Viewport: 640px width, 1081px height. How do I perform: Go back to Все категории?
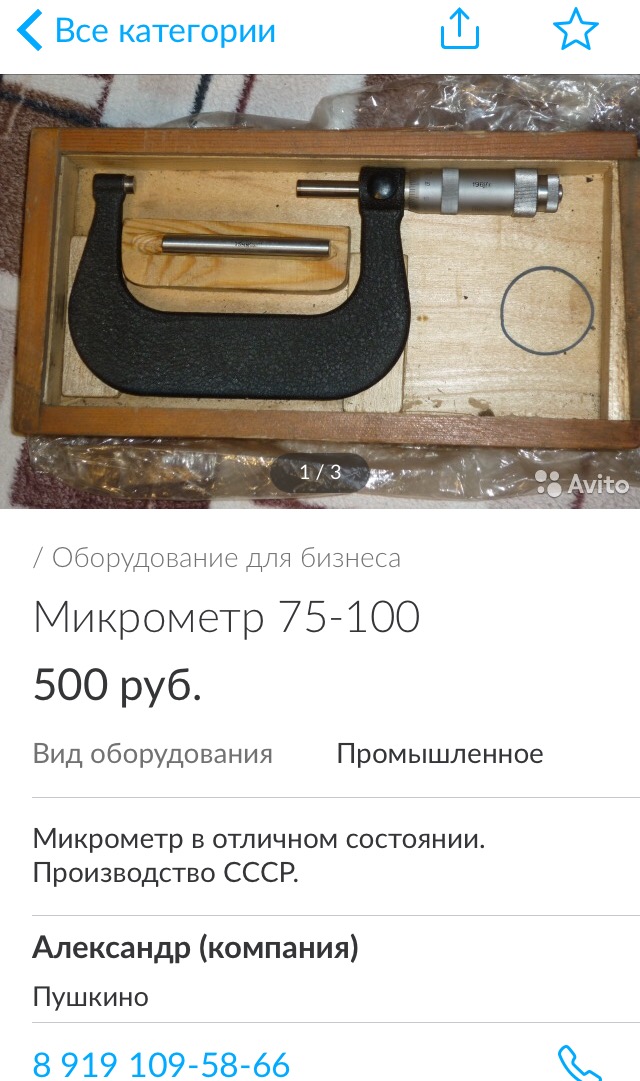[x=146, y=32]
